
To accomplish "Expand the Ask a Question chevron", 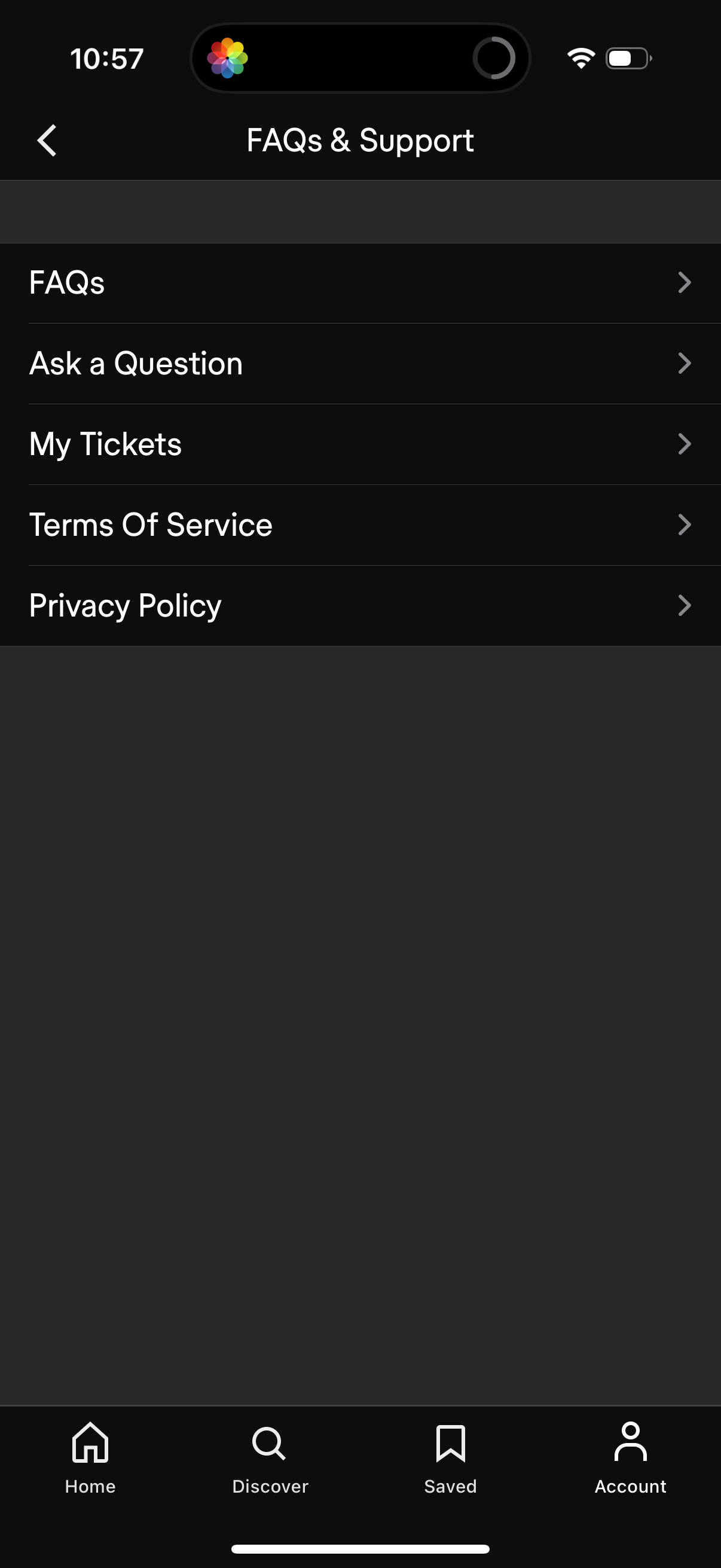I will click(x=685, y=364).
